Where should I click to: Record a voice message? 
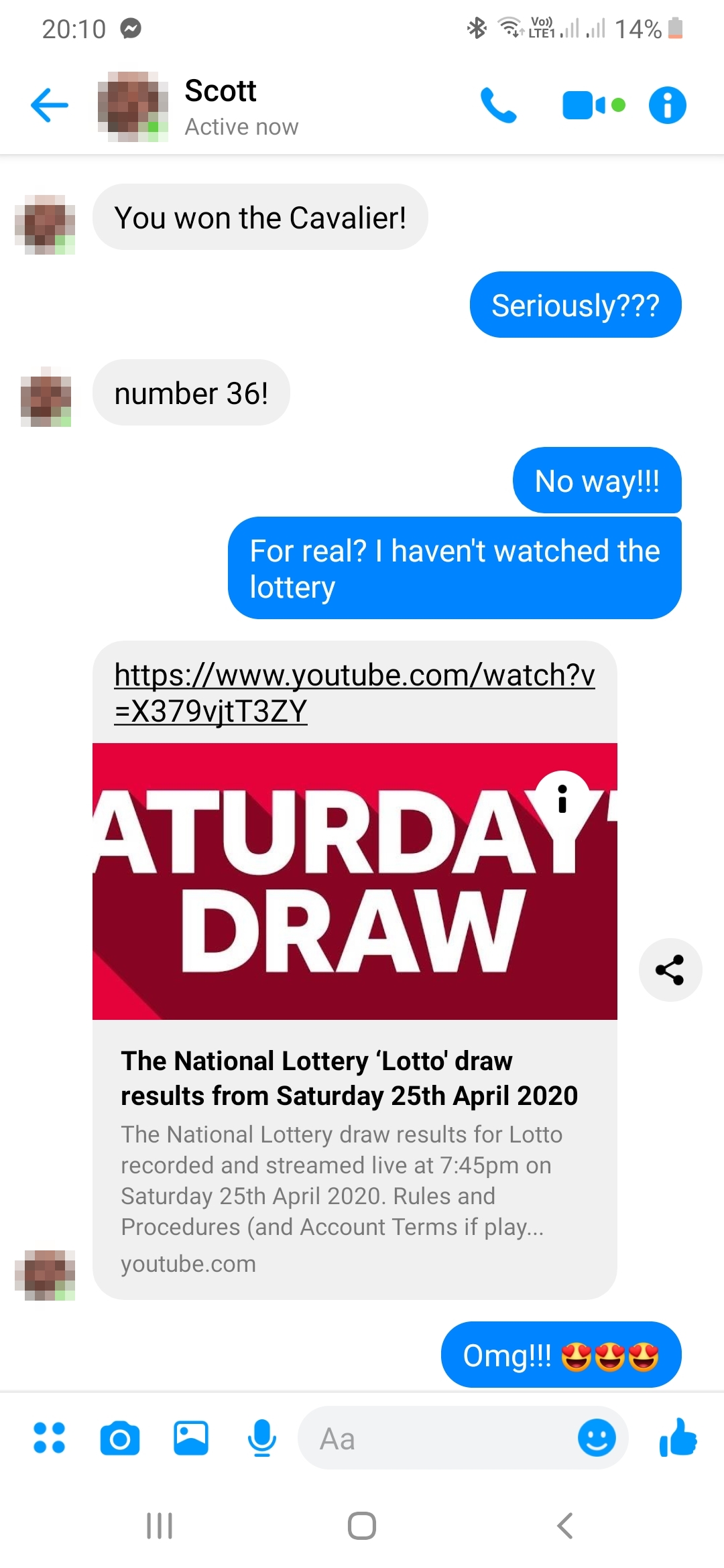click(261, 1438)
